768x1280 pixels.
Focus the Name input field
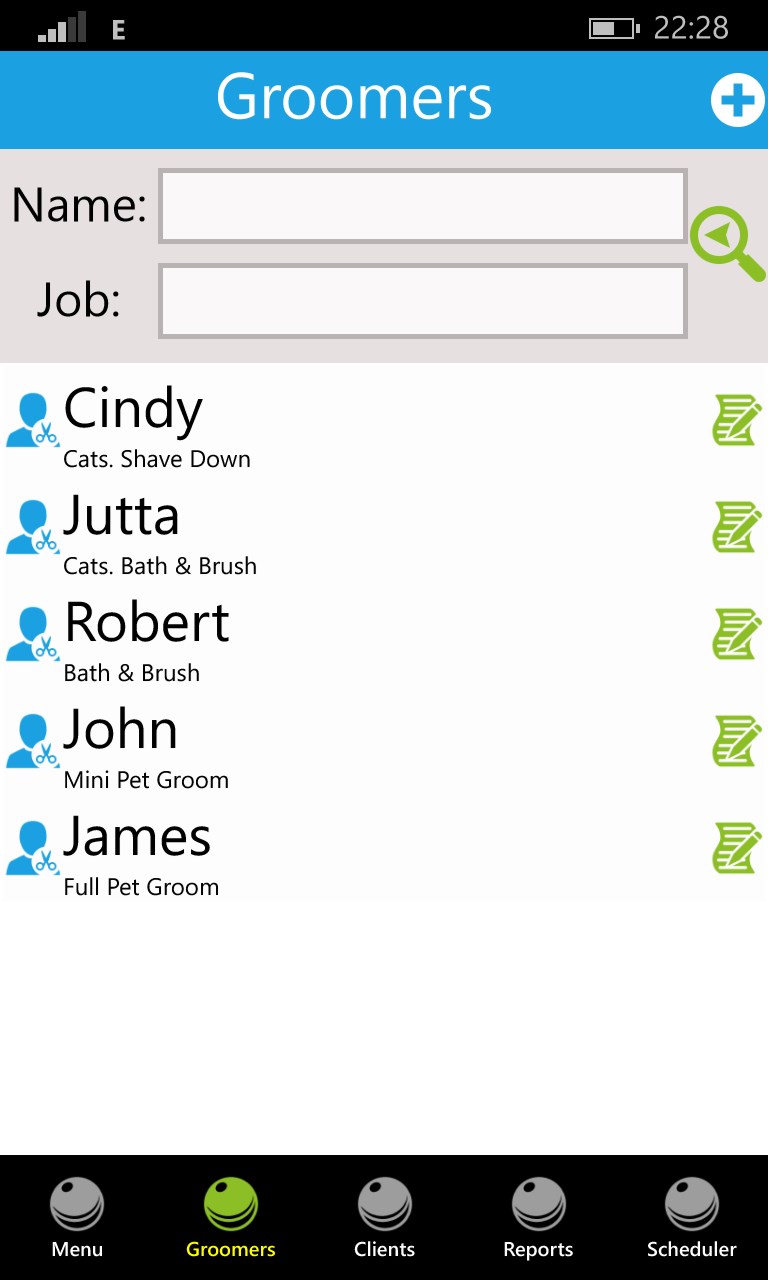point(422,206)
